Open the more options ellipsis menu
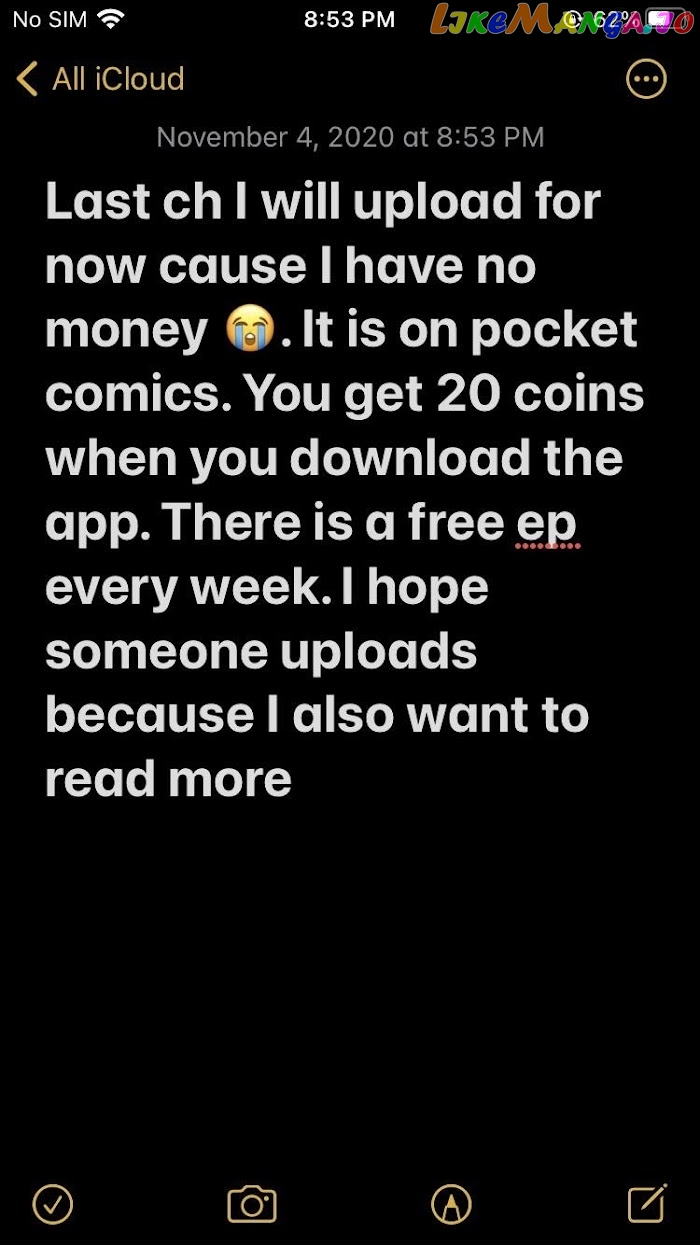This screenshot has height=1245, width=700. coord(646,79)
